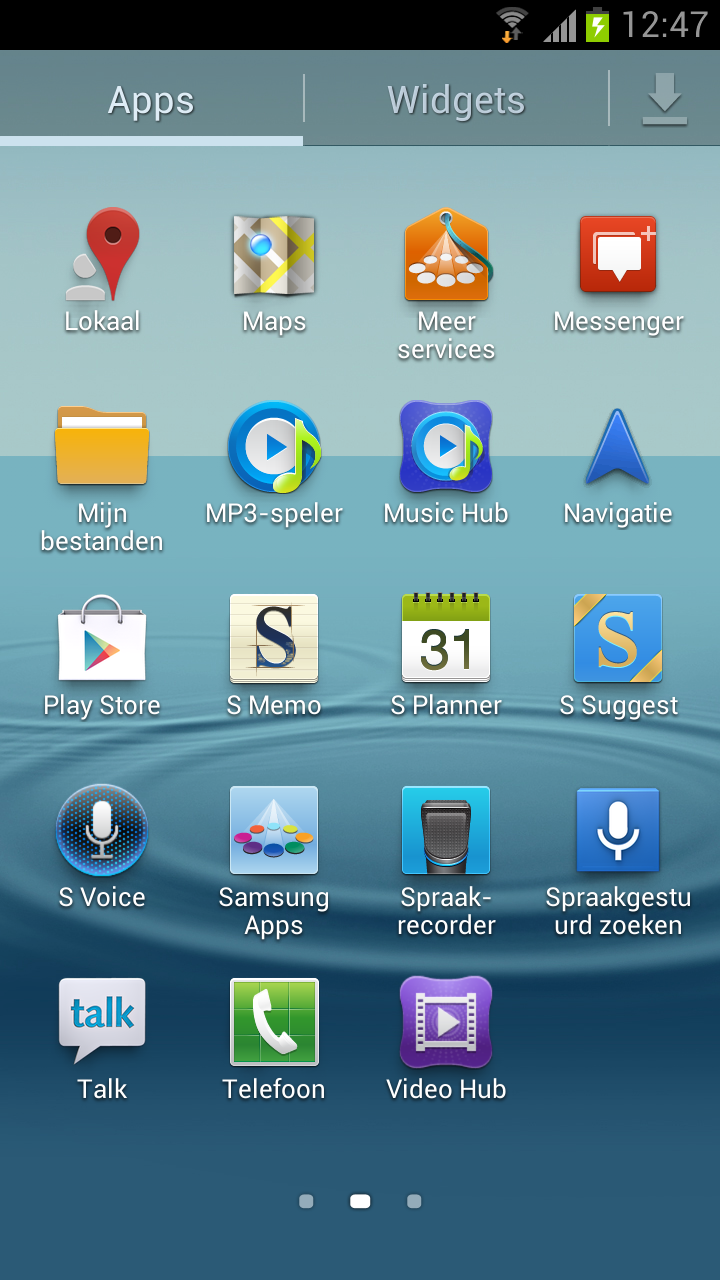This screenshot has height=1280, width=720.
Task: Open the Talk chat app
Action: pyautogui.click(x=102, y=1023)
